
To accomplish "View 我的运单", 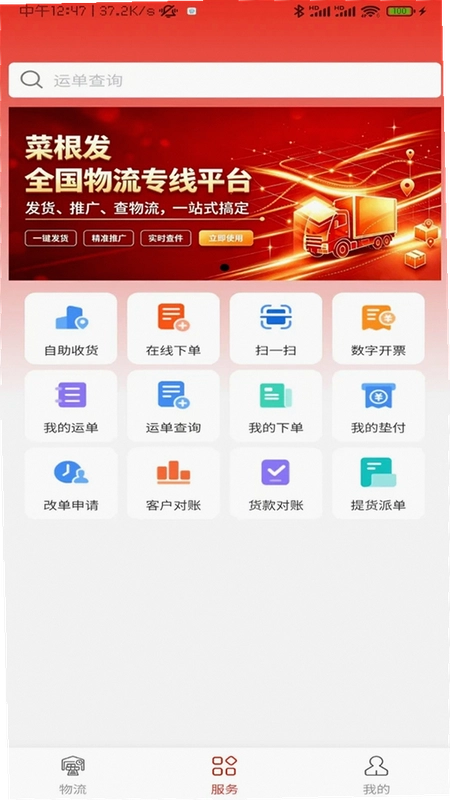I will point(71,406).
